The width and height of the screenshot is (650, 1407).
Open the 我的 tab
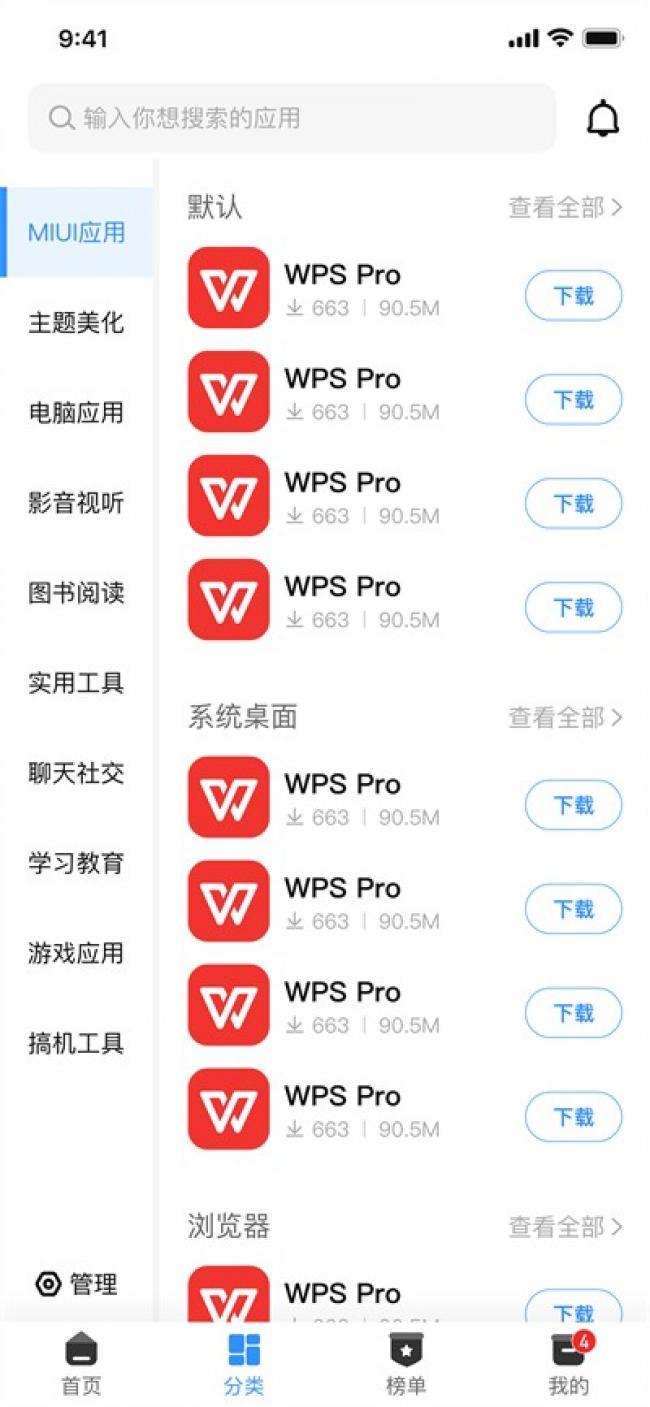568,1365
